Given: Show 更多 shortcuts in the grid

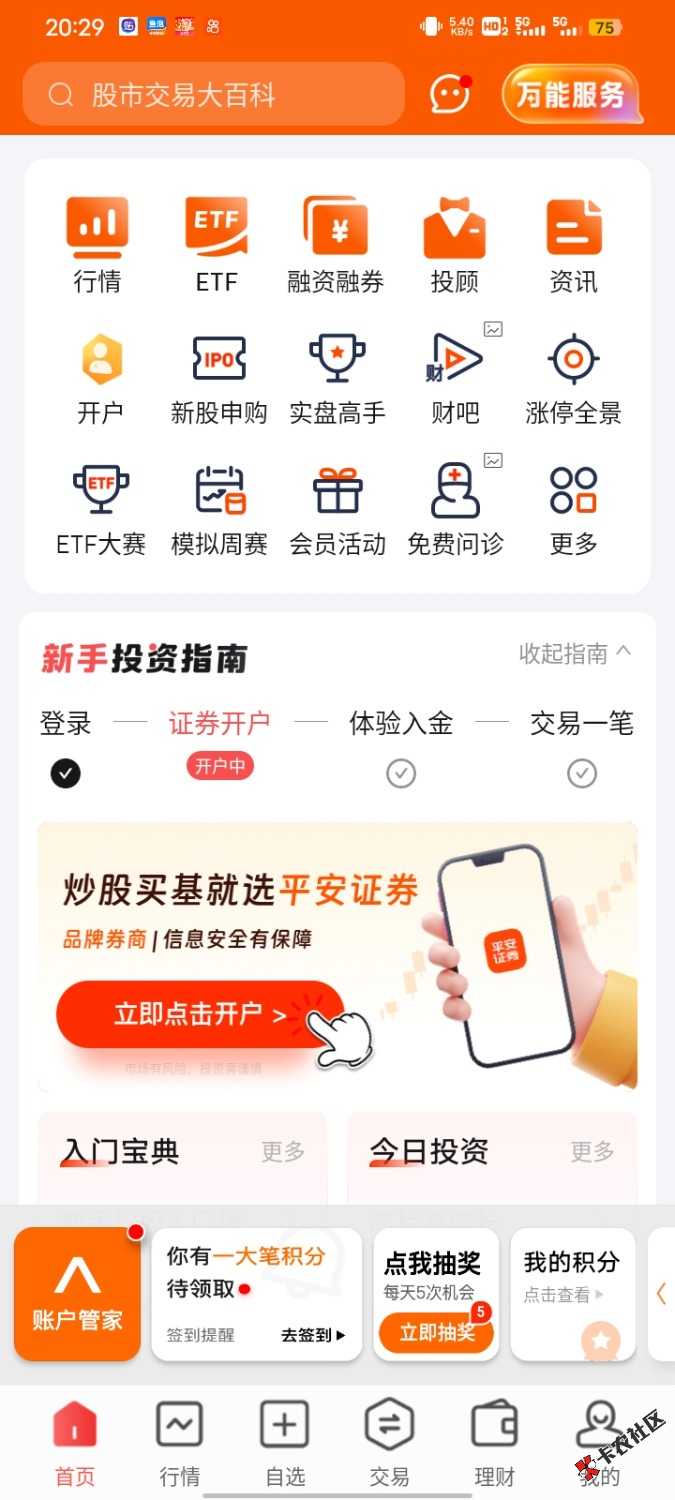Looking at the screenshot, I should pos(573,510).
